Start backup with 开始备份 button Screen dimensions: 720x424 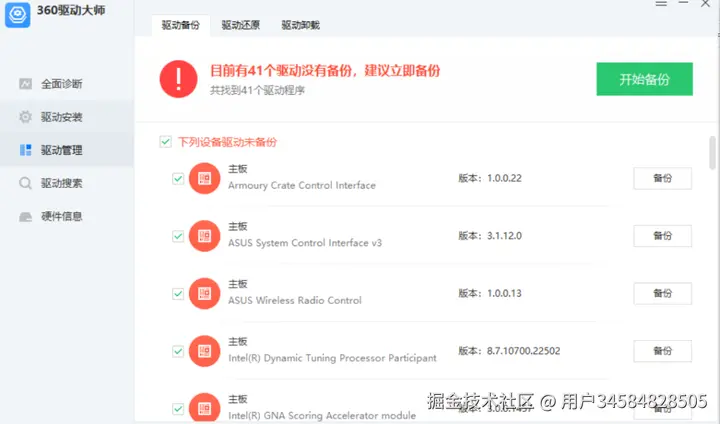(643, 79)
